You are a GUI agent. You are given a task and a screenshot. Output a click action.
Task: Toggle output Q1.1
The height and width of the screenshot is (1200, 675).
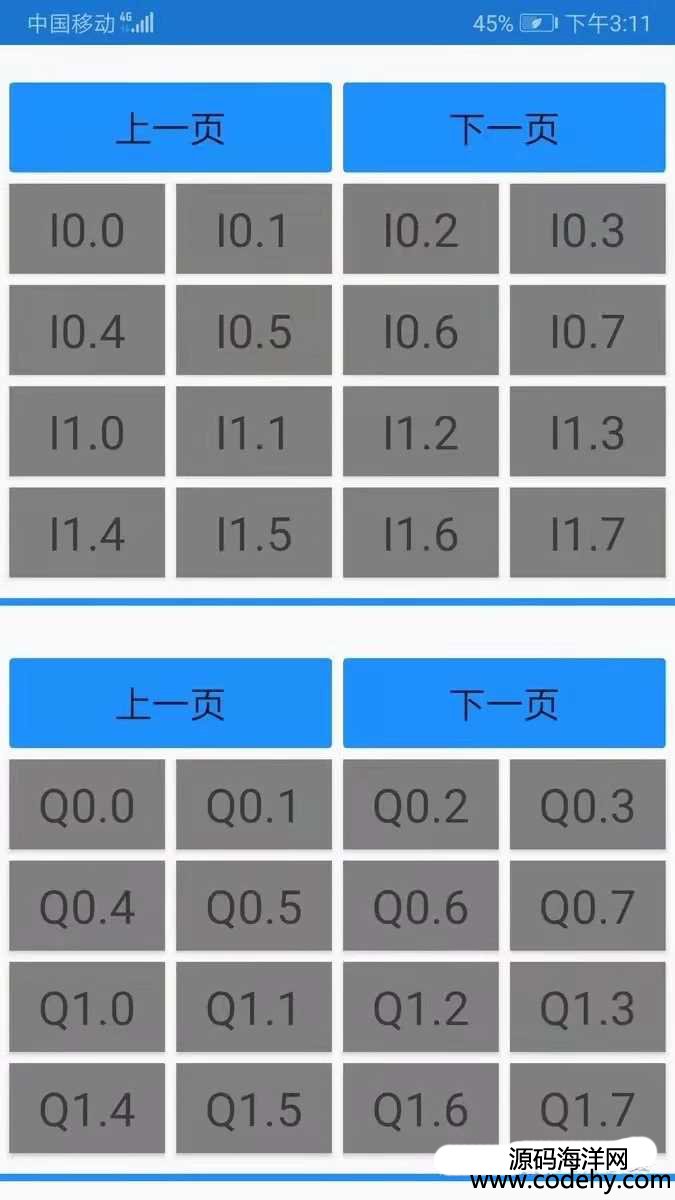(254, 1007)
